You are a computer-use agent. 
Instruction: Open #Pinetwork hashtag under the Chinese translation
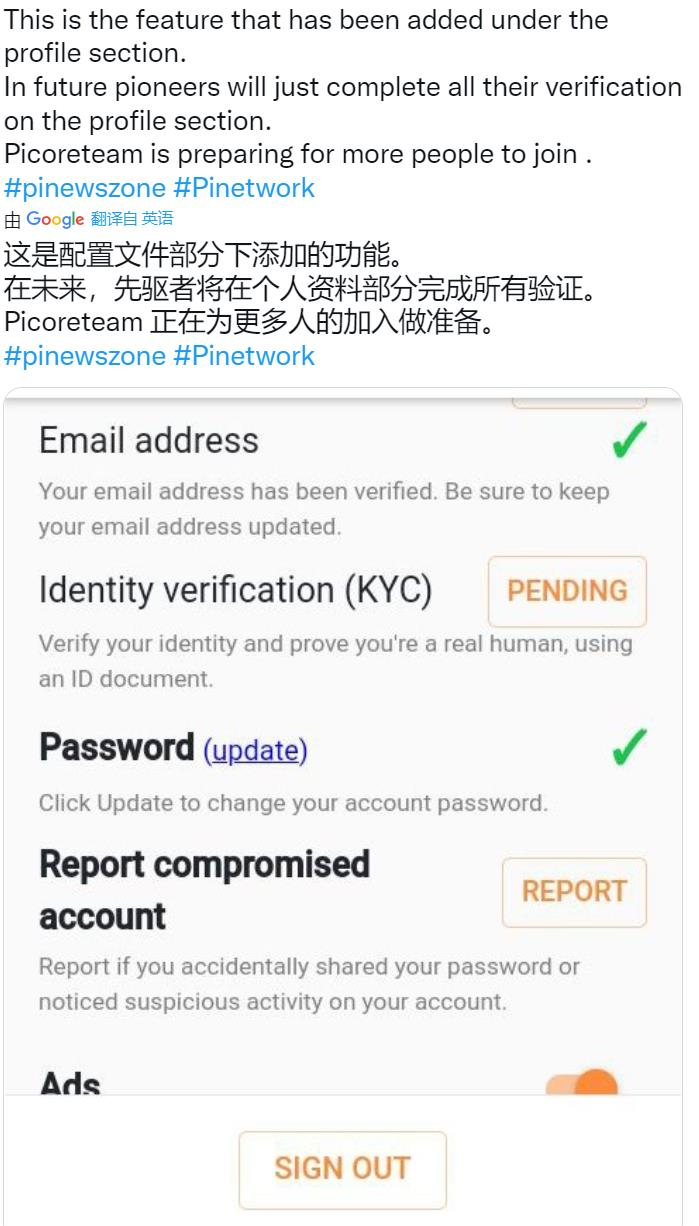pyautogui.click(x=244, y=355)
